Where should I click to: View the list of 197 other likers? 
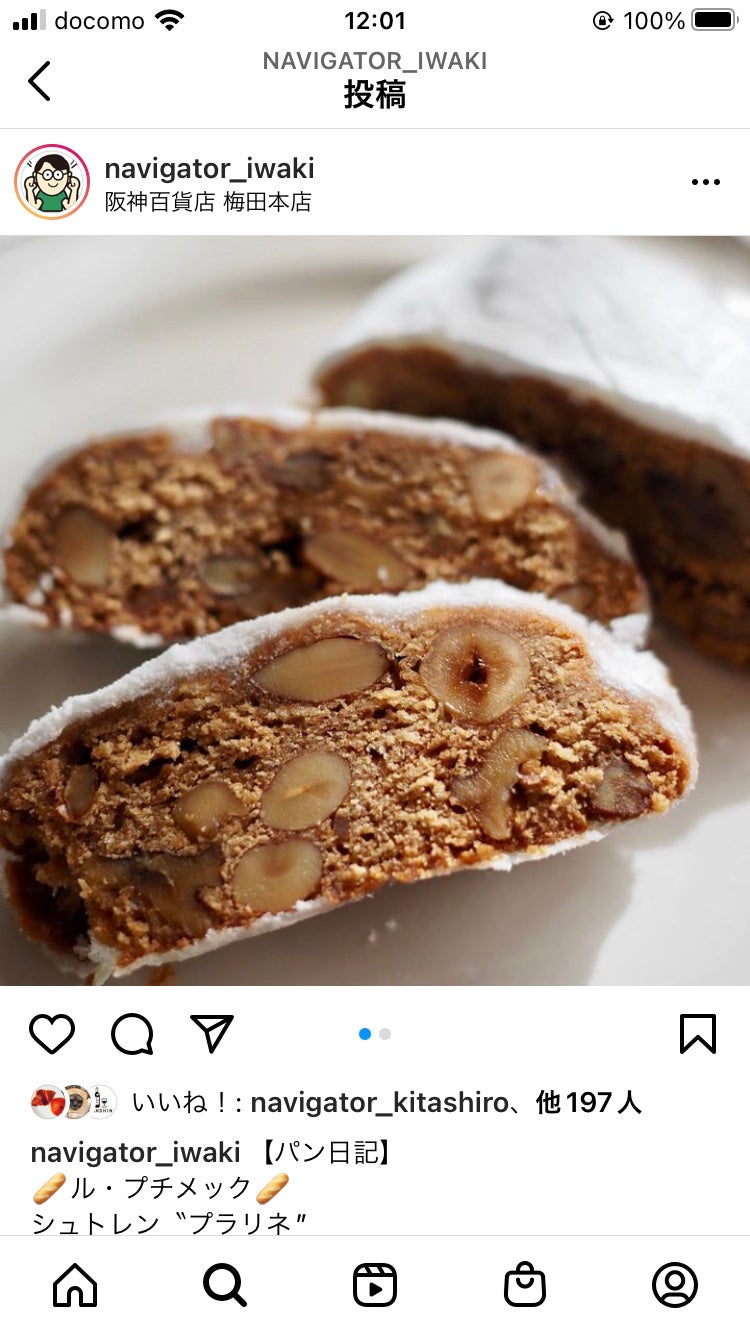[588, 1103]
